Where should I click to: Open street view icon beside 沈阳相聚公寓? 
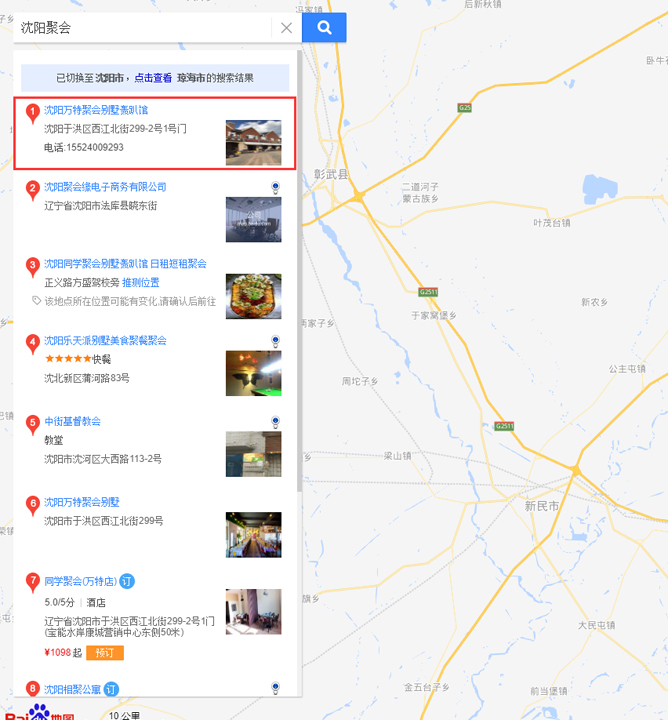pos(275,688)
